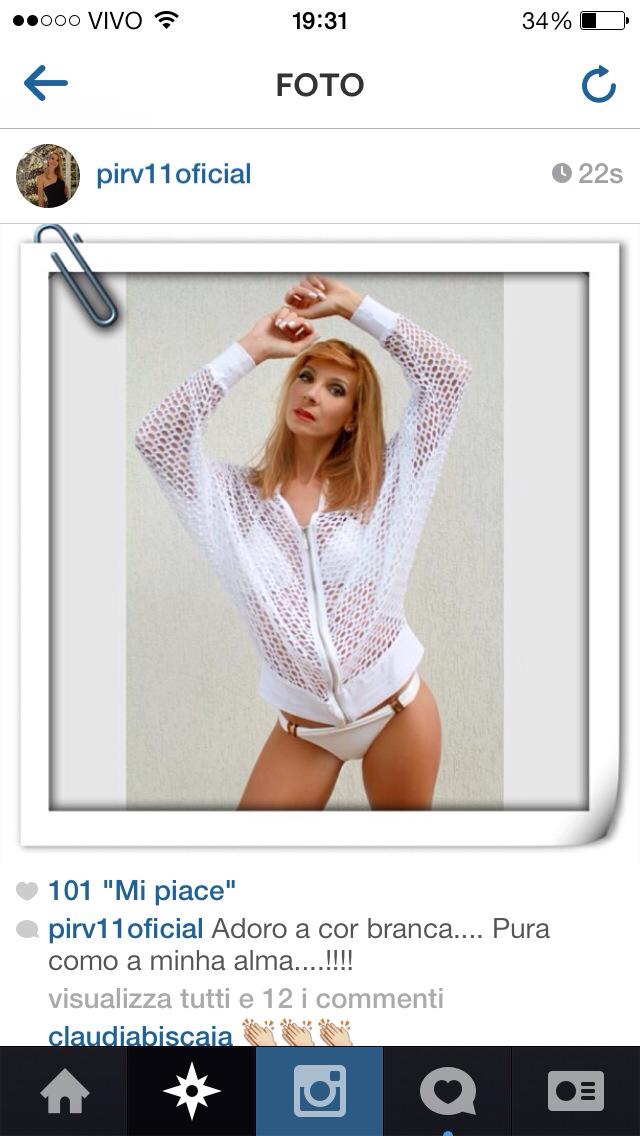
Task: Open the posted photo
Action: (318, 540)
